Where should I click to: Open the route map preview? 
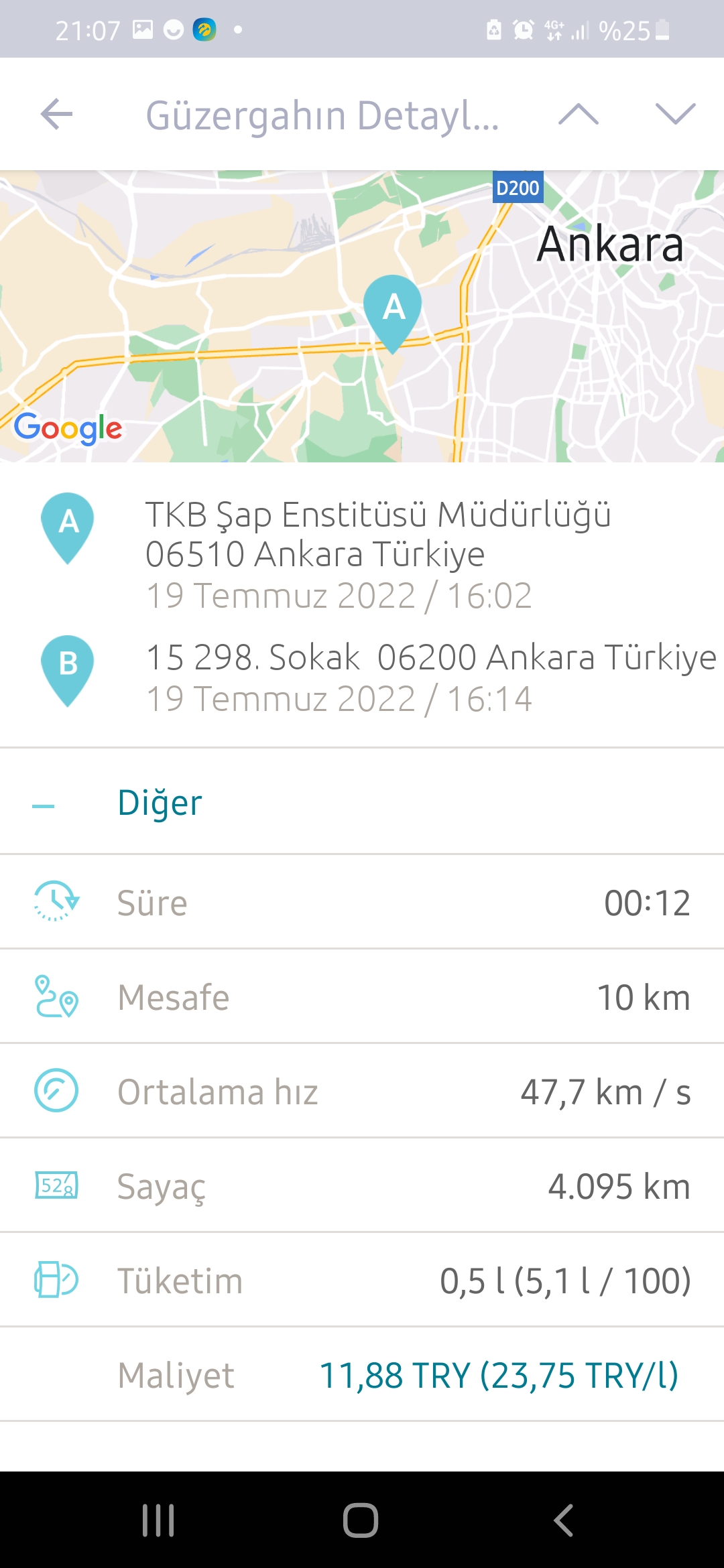point(362,316)
